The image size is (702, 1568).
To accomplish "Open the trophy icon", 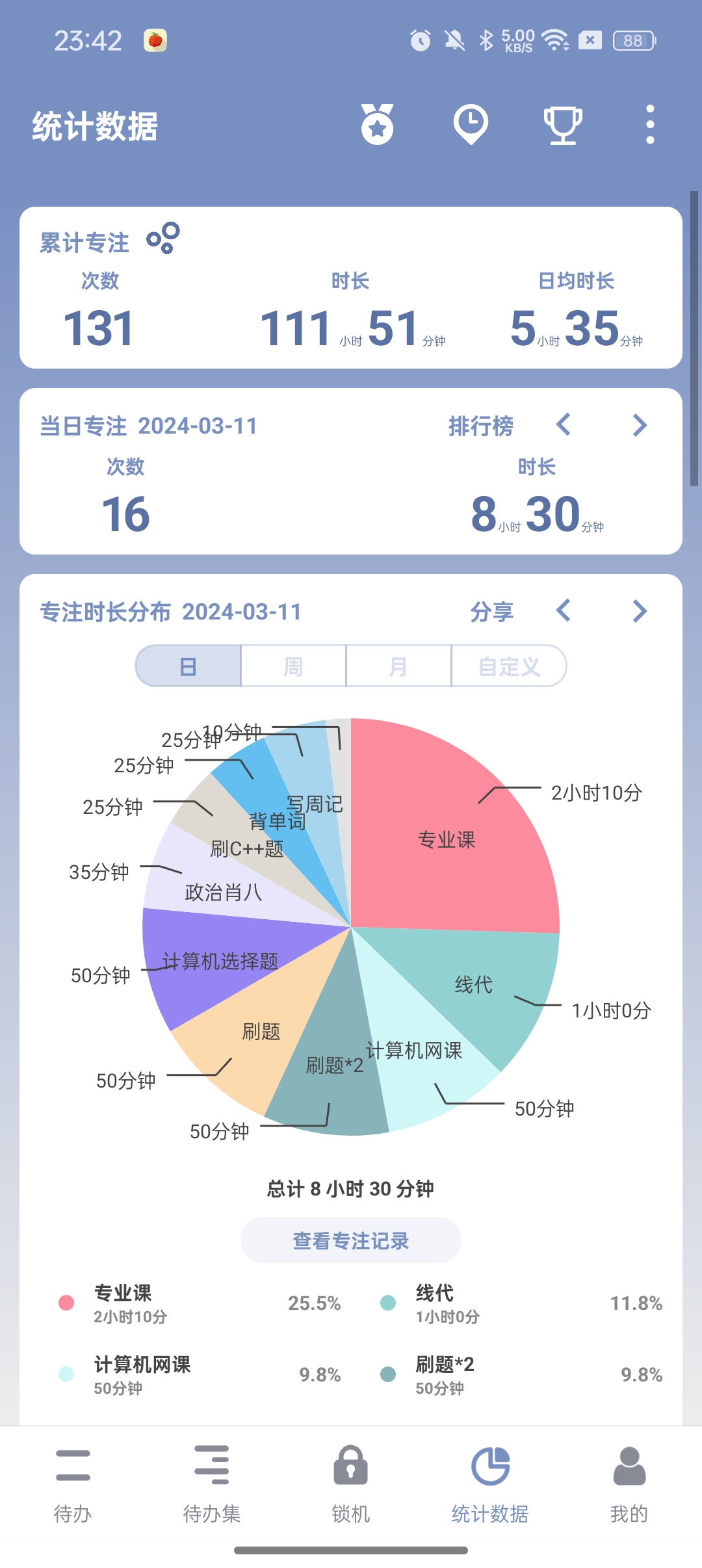I will [563, 124].
